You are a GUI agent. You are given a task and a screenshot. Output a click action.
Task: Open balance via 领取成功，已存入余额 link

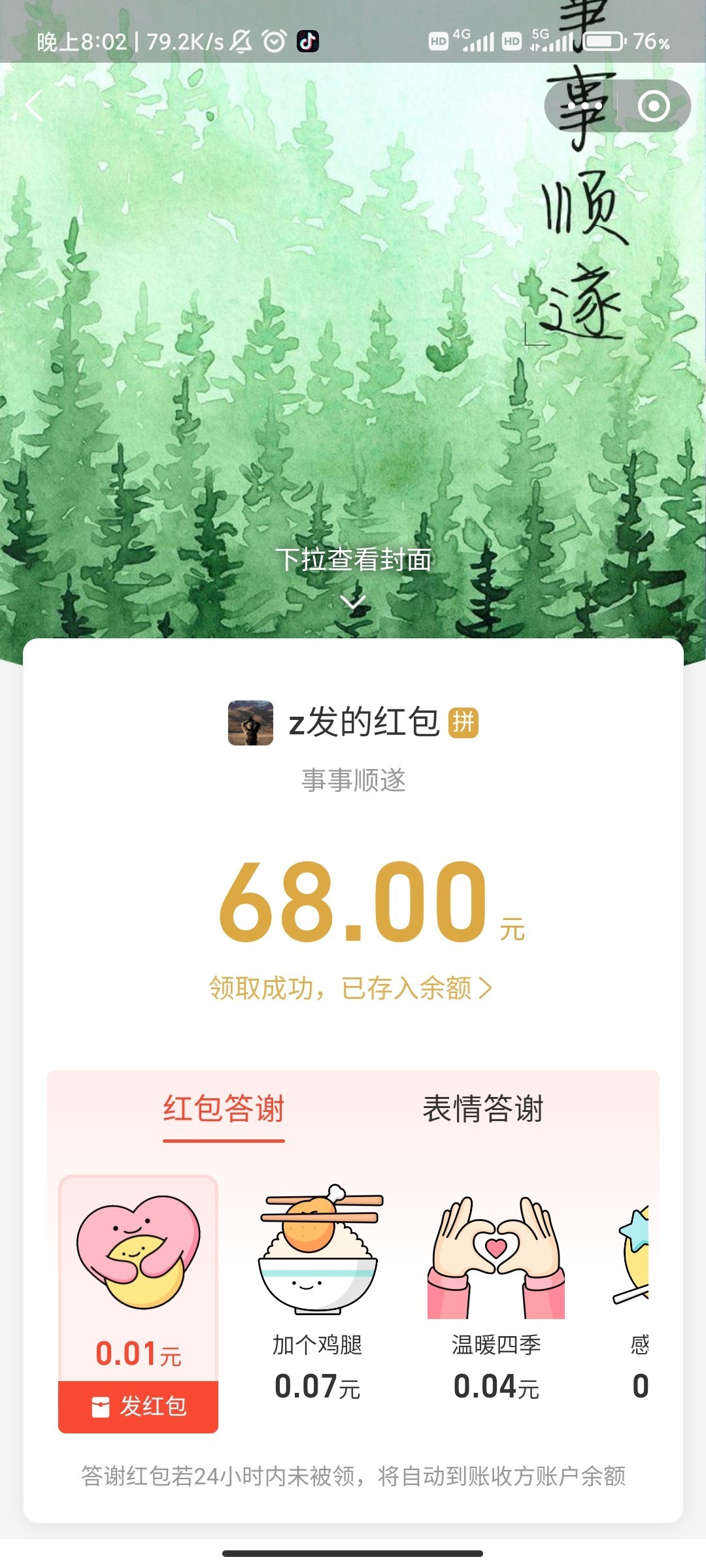tap(350, 988)
